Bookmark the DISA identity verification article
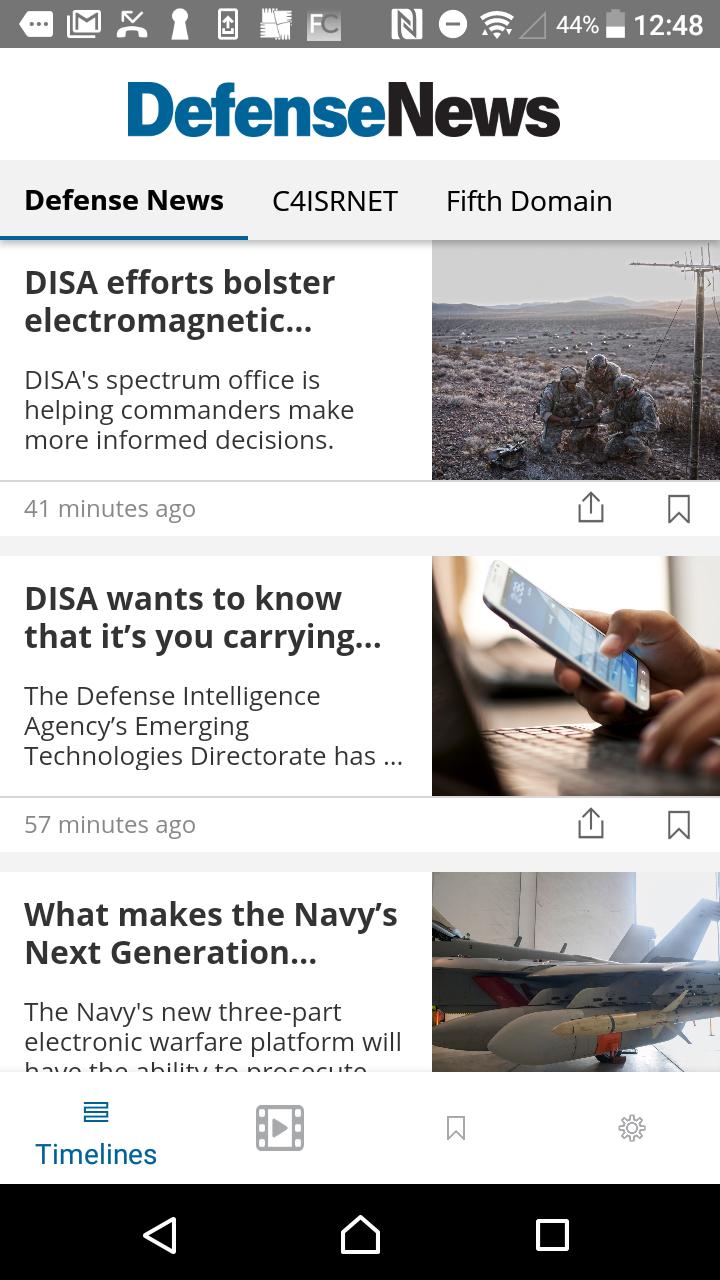 (678, 823)
